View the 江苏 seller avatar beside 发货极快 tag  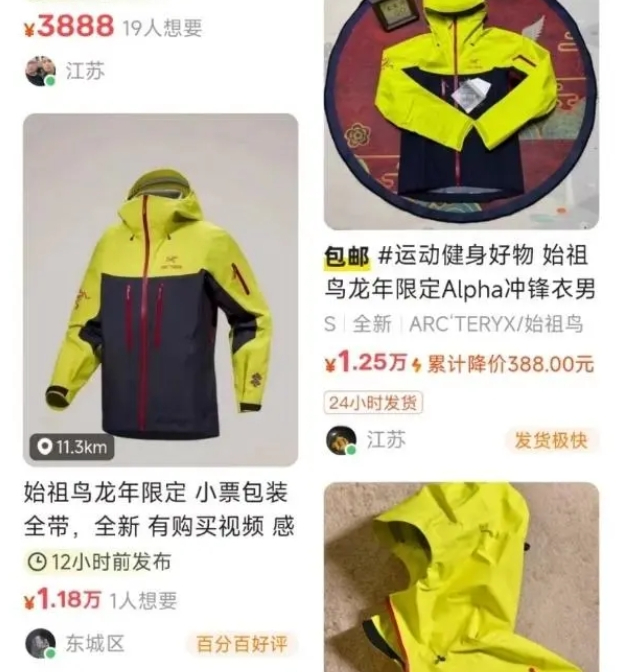point(341,440)
